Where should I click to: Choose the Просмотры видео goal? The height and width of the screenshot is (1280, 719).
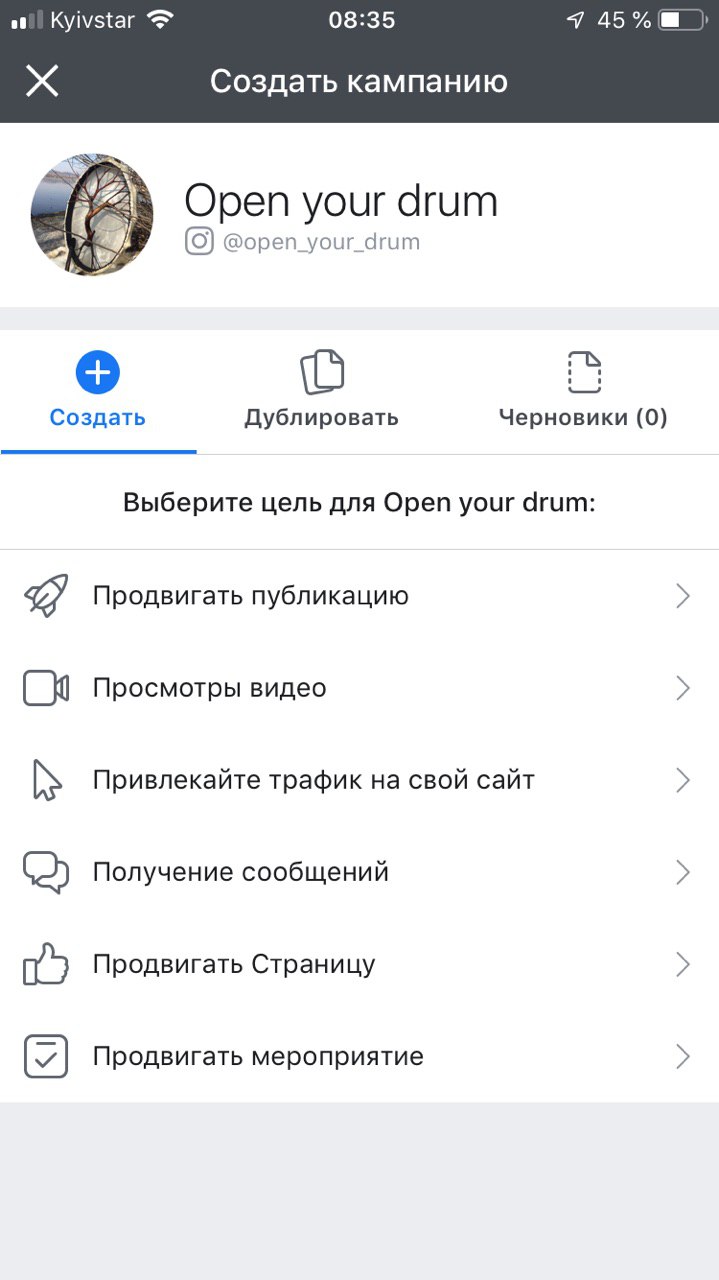(358, 689)
